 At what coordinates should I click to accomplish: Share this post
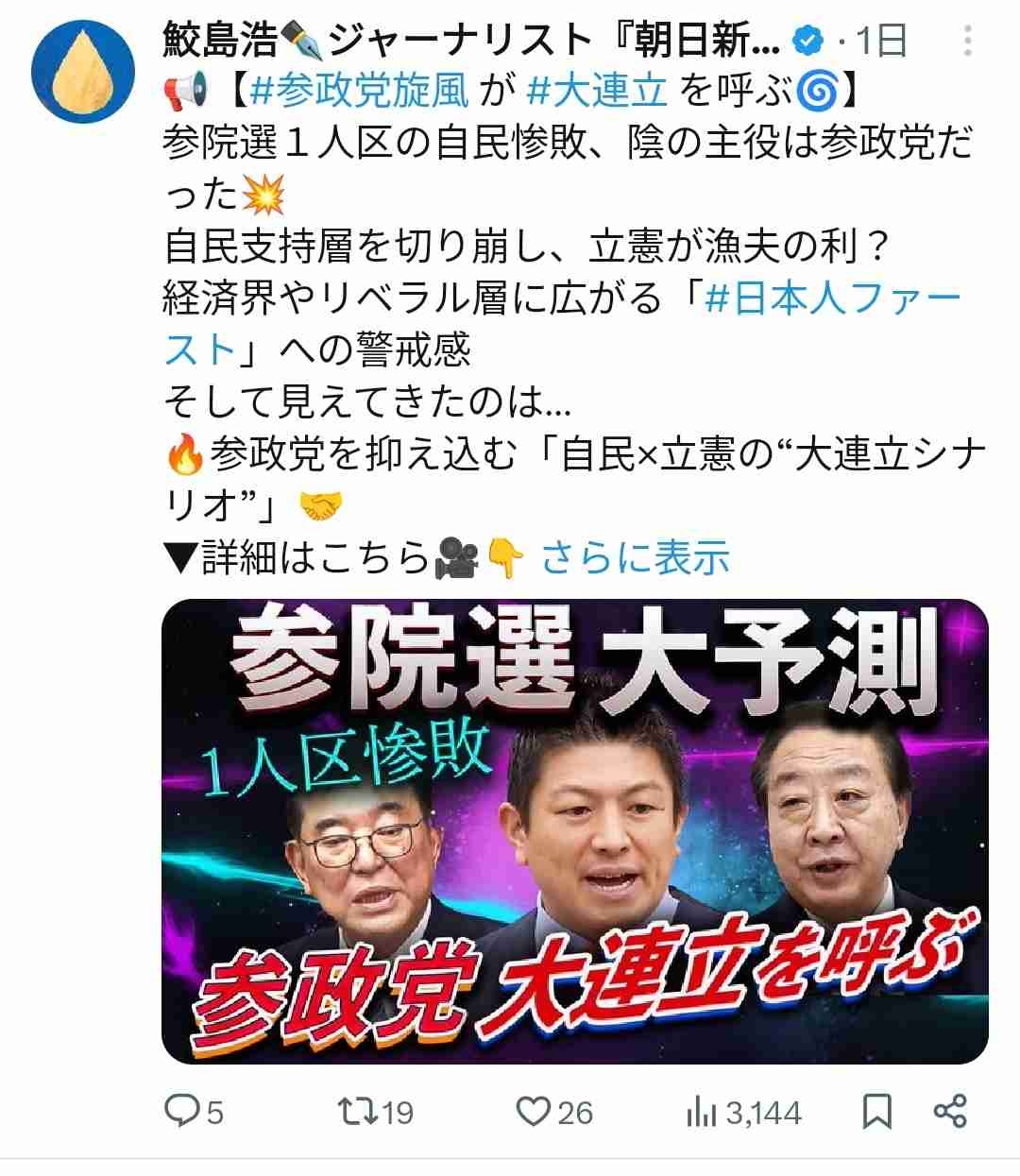tap(950, 1111)
